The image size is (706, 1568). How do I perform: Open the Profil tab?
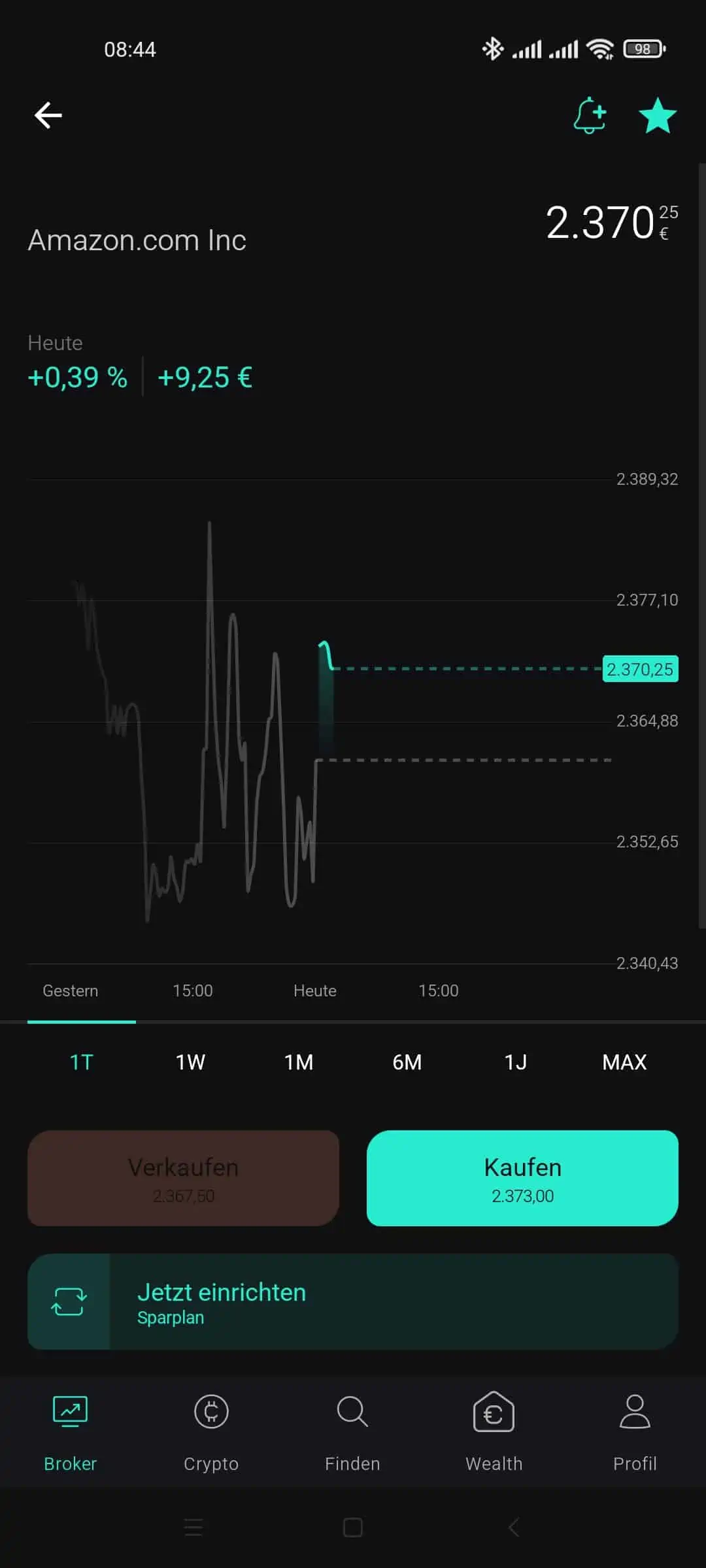click(x=635, y=1431)
